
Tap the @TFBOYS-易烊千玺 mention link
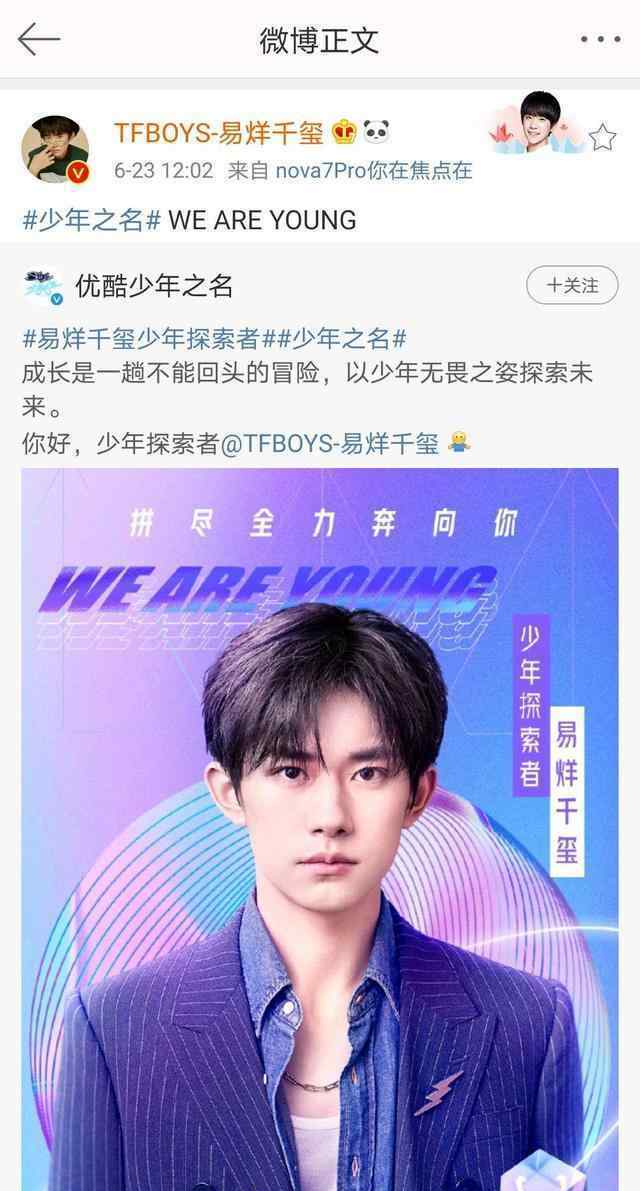pos(329,443)
